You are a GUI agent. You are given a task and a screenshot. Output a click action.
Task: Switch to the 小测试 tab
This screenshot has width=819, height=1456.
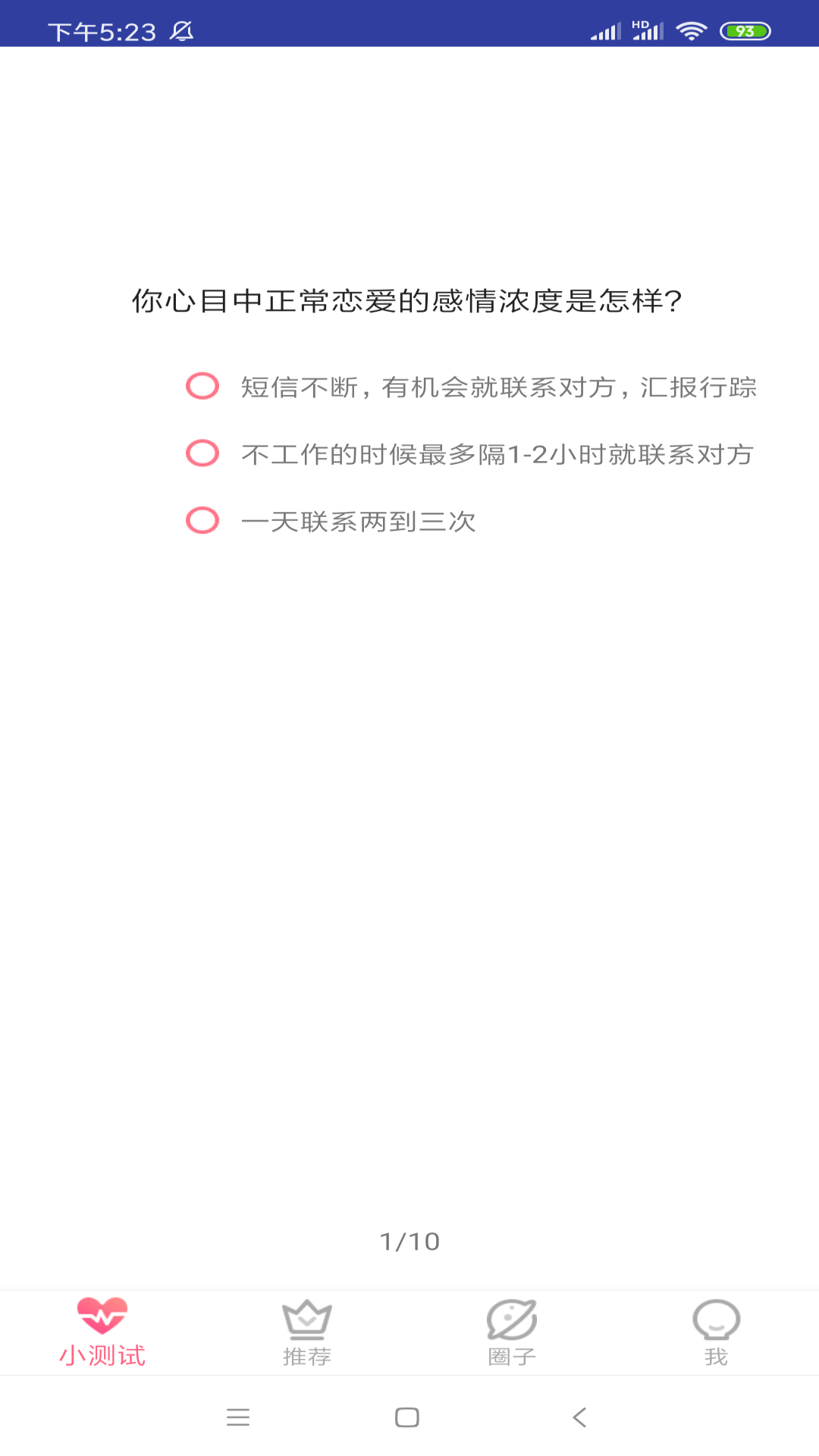102,1332
